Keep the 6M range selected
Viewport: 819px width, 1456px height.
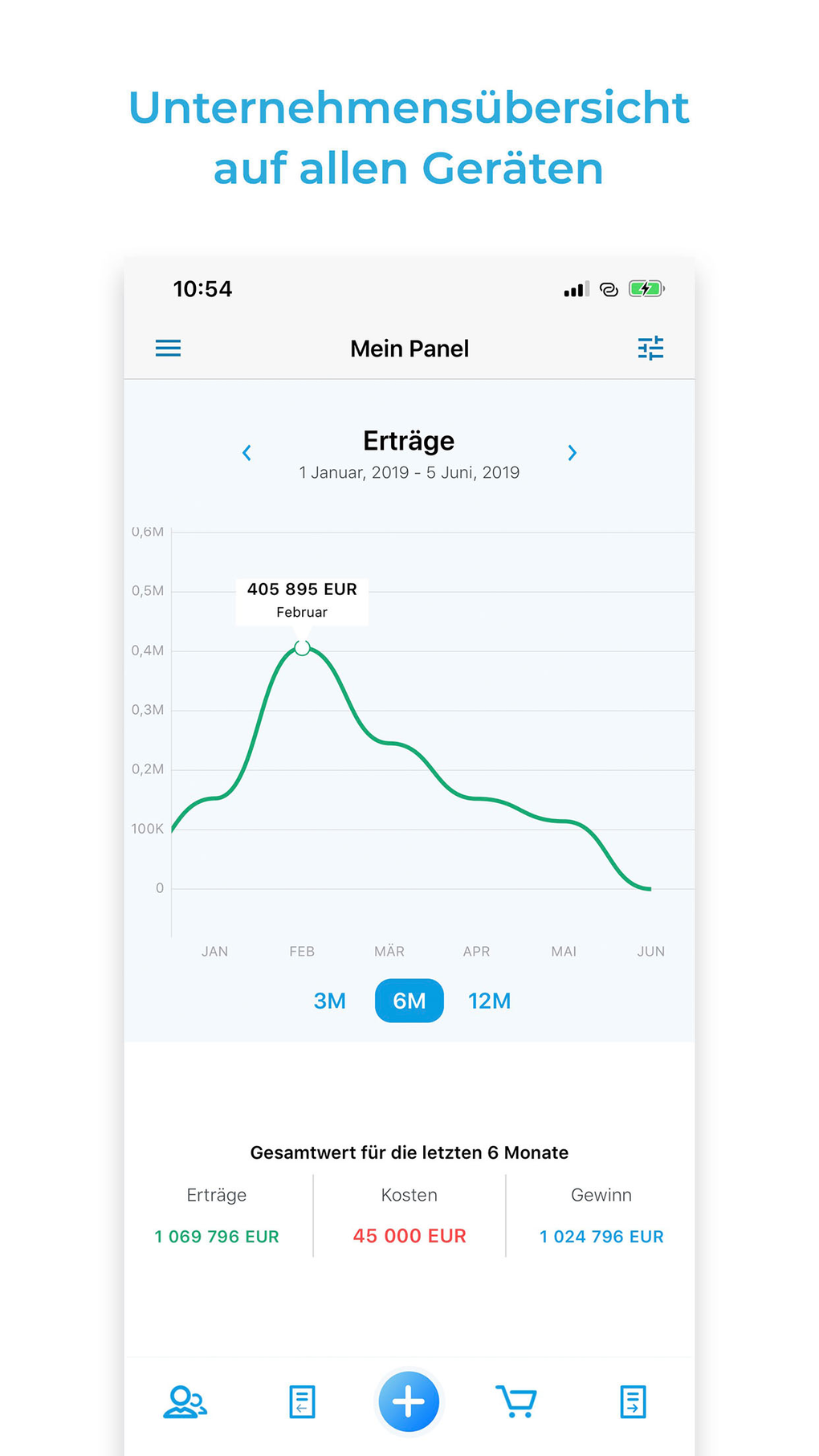(x=409, y=1001)
